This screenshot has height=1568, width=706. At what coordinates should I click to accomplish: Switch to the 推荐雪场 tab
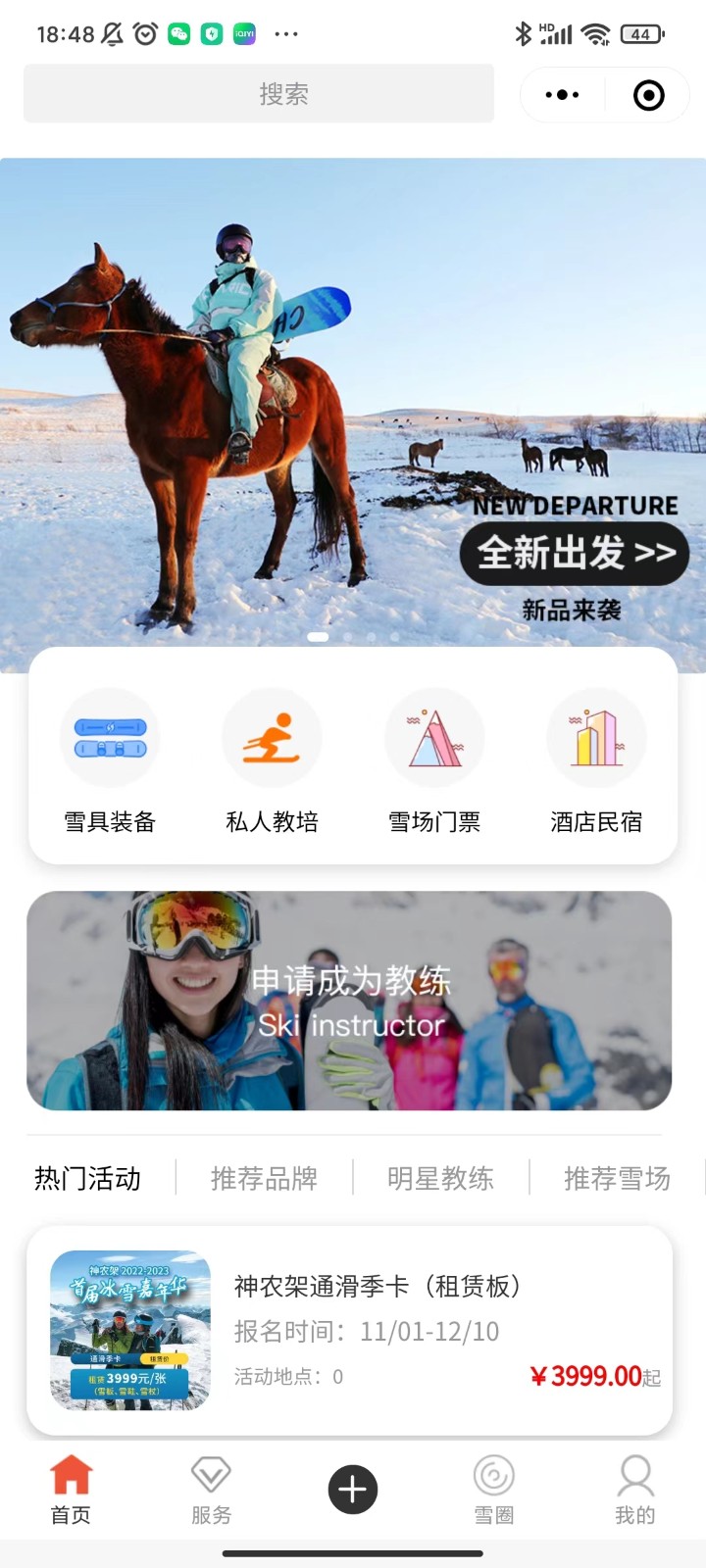point(617,1178)
